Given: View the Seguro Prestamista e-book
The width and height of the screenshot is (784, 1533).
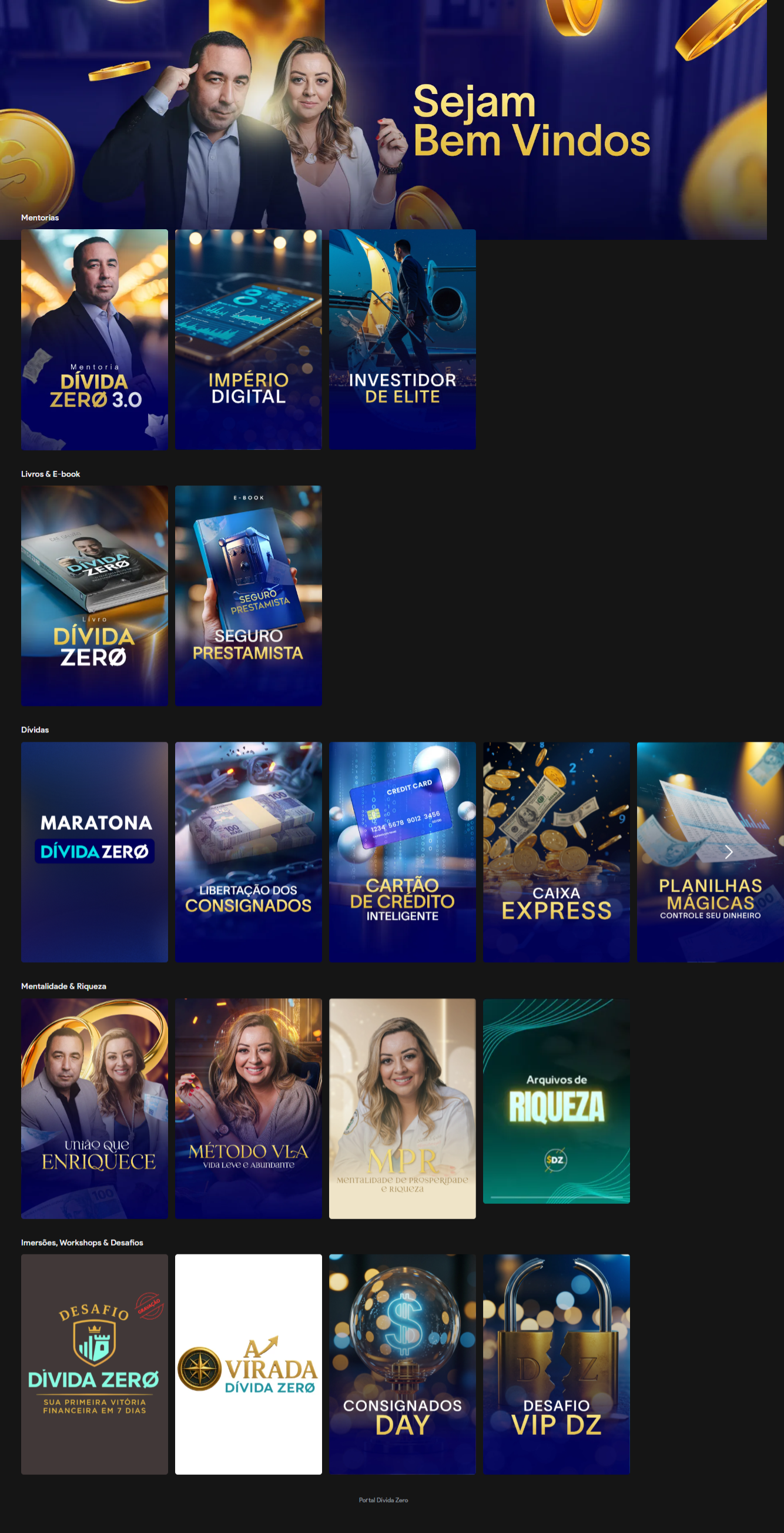Looking at the screenshot, I should click(248, 595).
